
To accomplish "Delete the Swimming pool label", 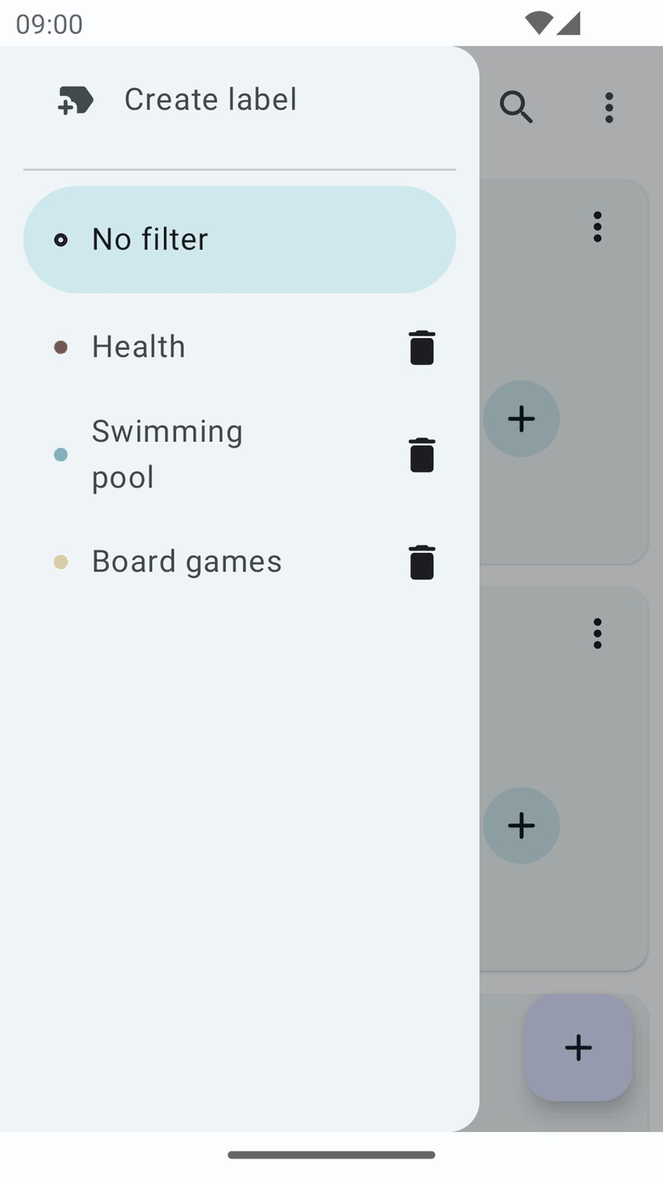I will point(422,454).
